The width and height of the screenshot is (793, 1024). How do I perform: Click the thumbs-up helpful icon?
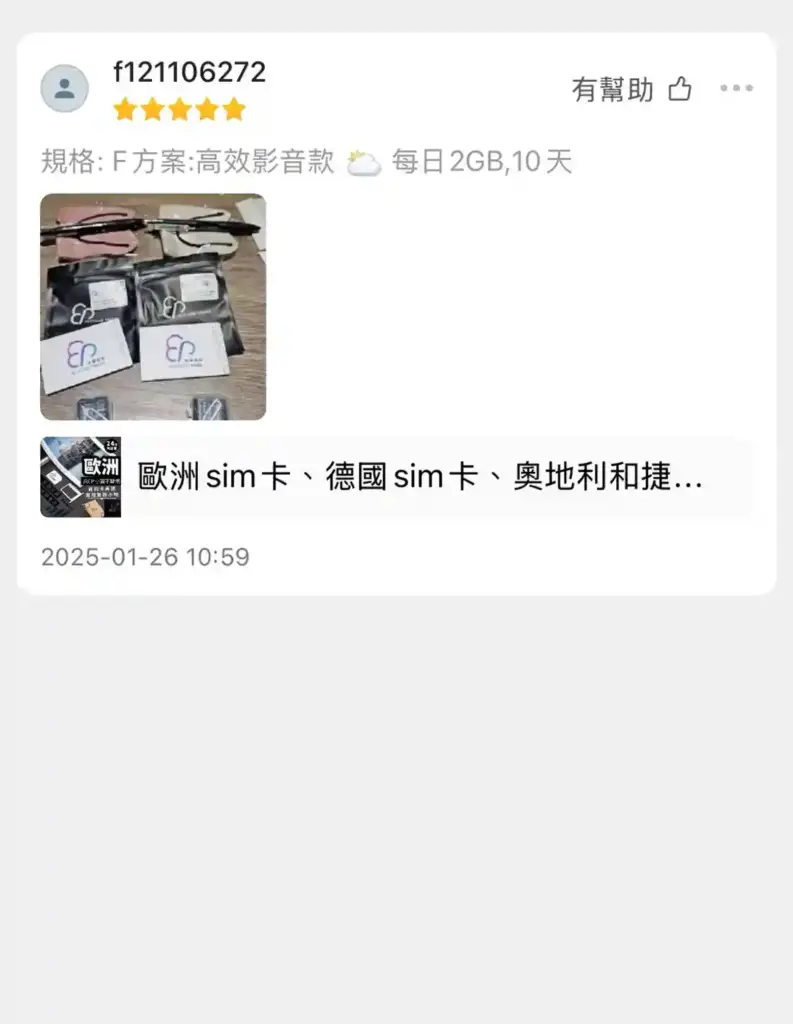point(680,88)
